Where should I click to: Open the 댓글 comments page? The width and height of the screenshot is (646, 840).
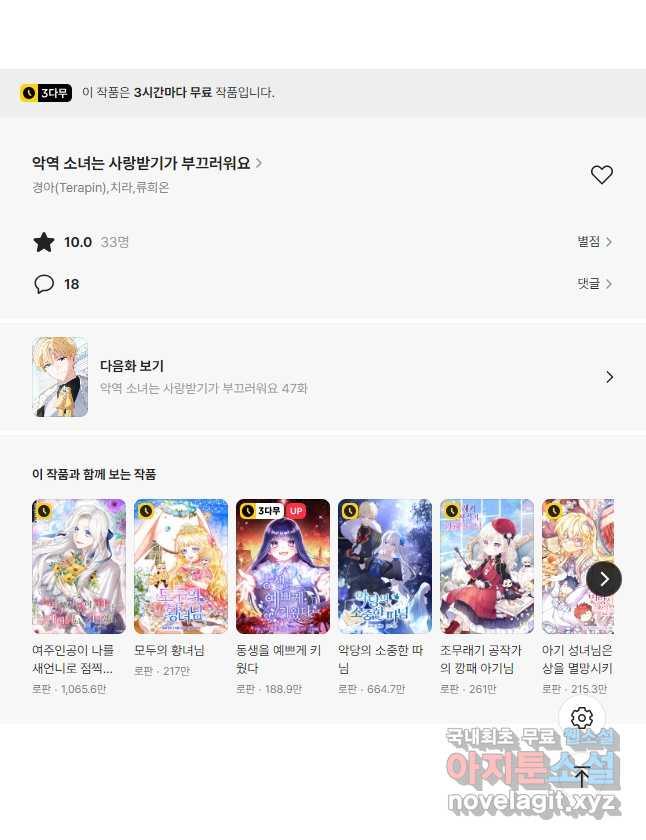pos(594,284)
